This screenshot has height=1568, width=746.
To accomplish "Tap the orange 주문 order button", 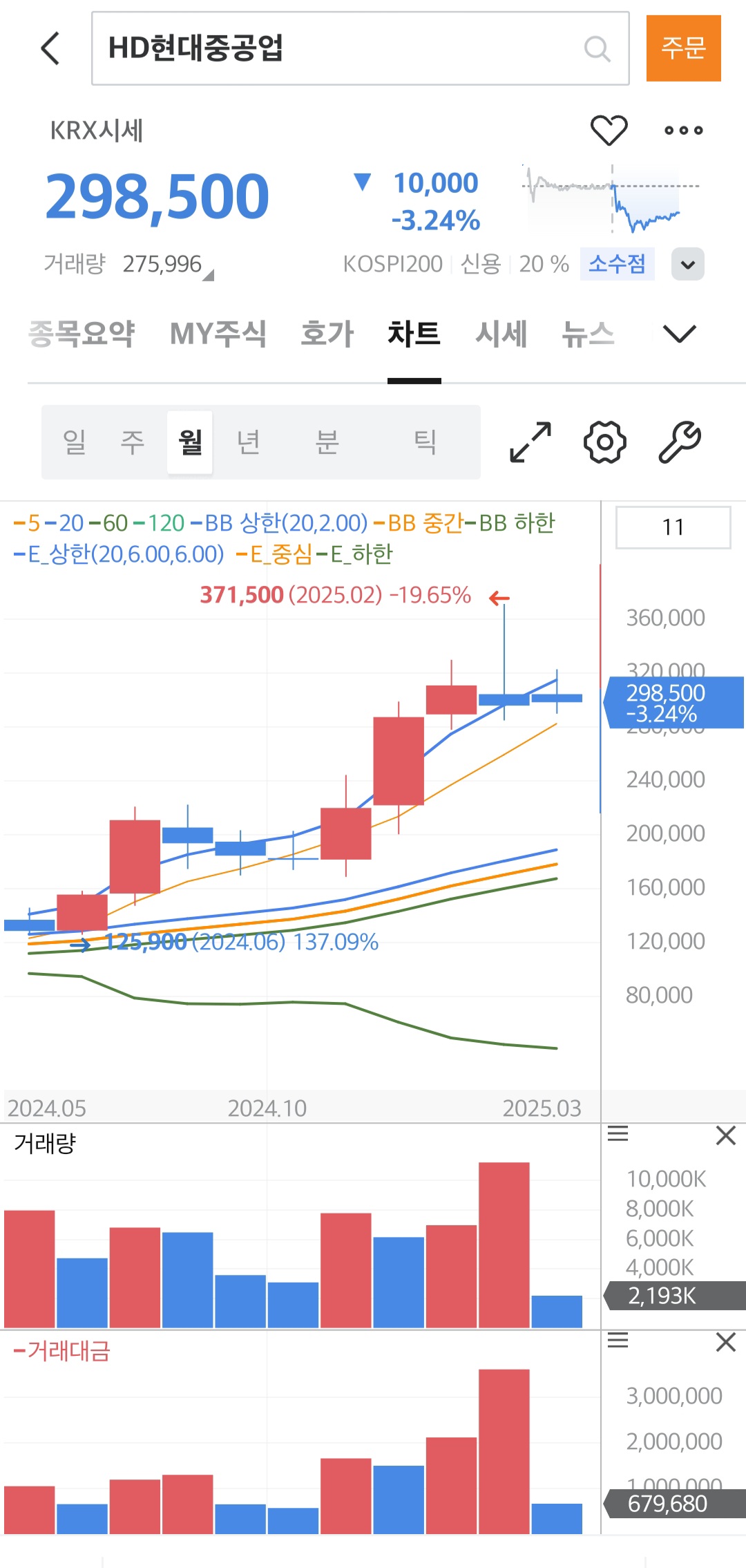I will tap(683, 48).
